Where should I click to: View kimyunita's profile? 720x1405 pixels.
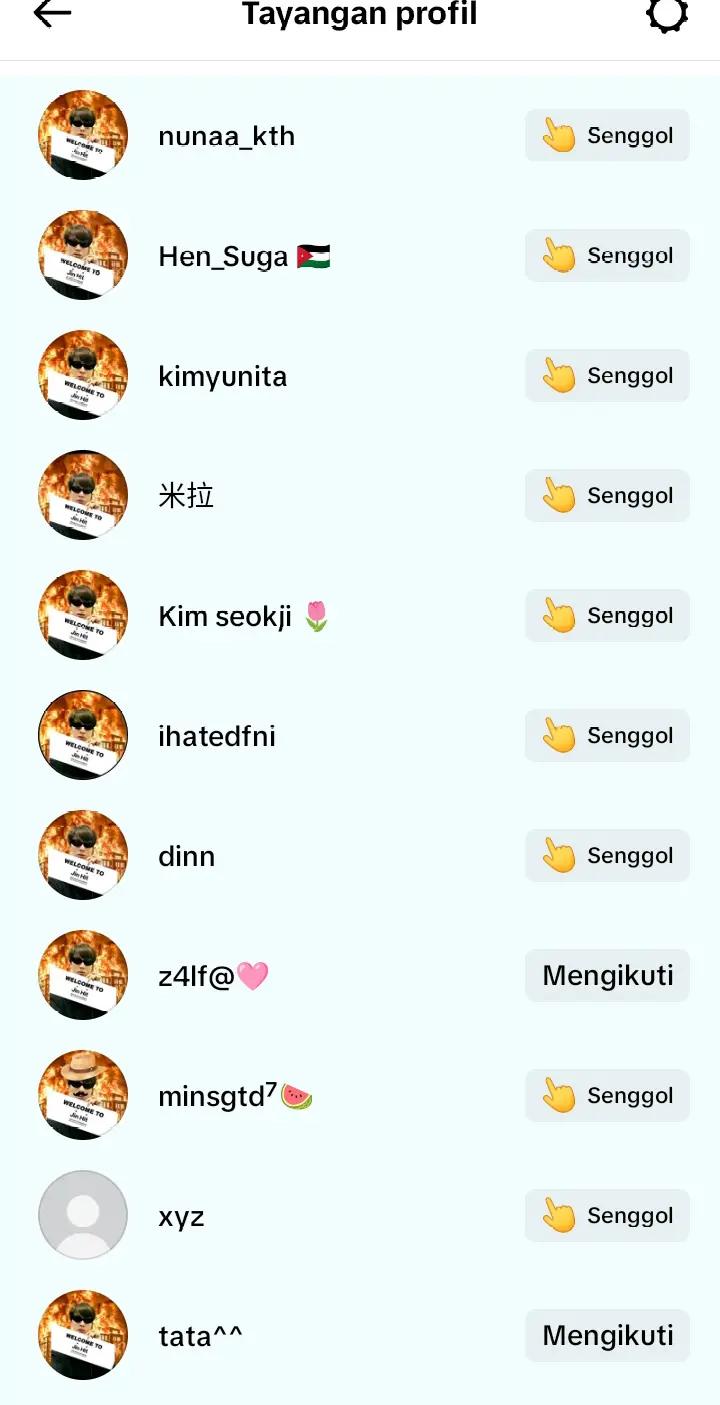point(222,376)
